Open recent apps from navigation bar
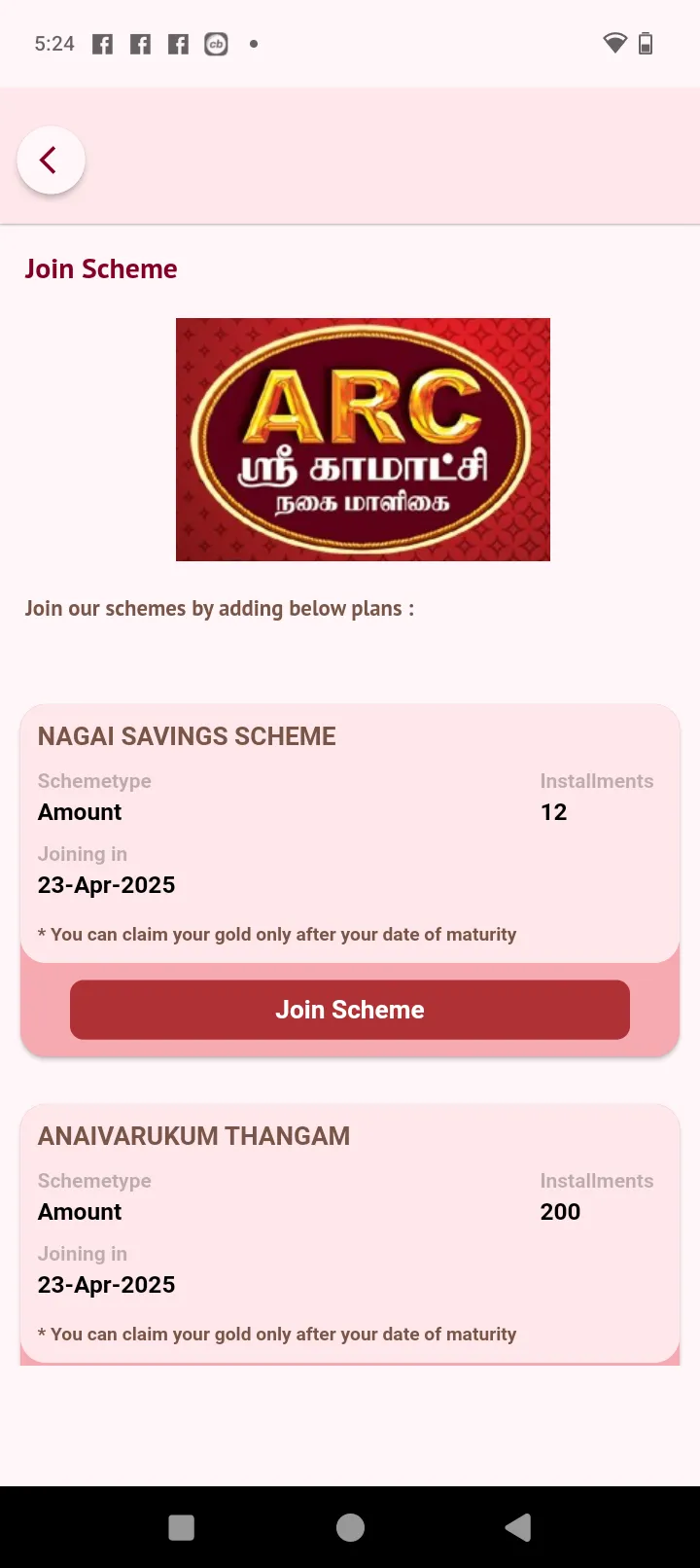This screenshot has height=1568, width=700. pos(182,1527)
